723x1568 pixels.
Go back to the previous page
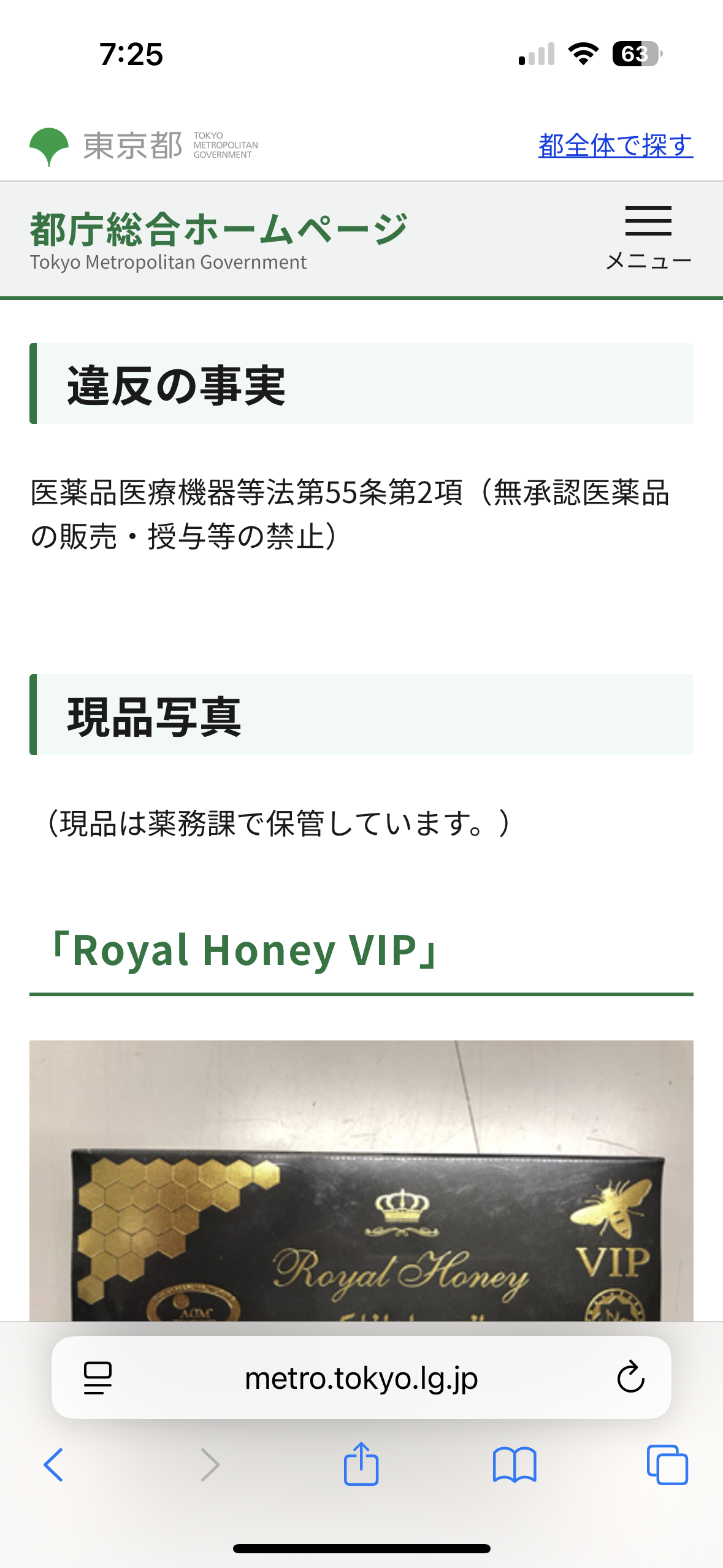(53, 1465)
